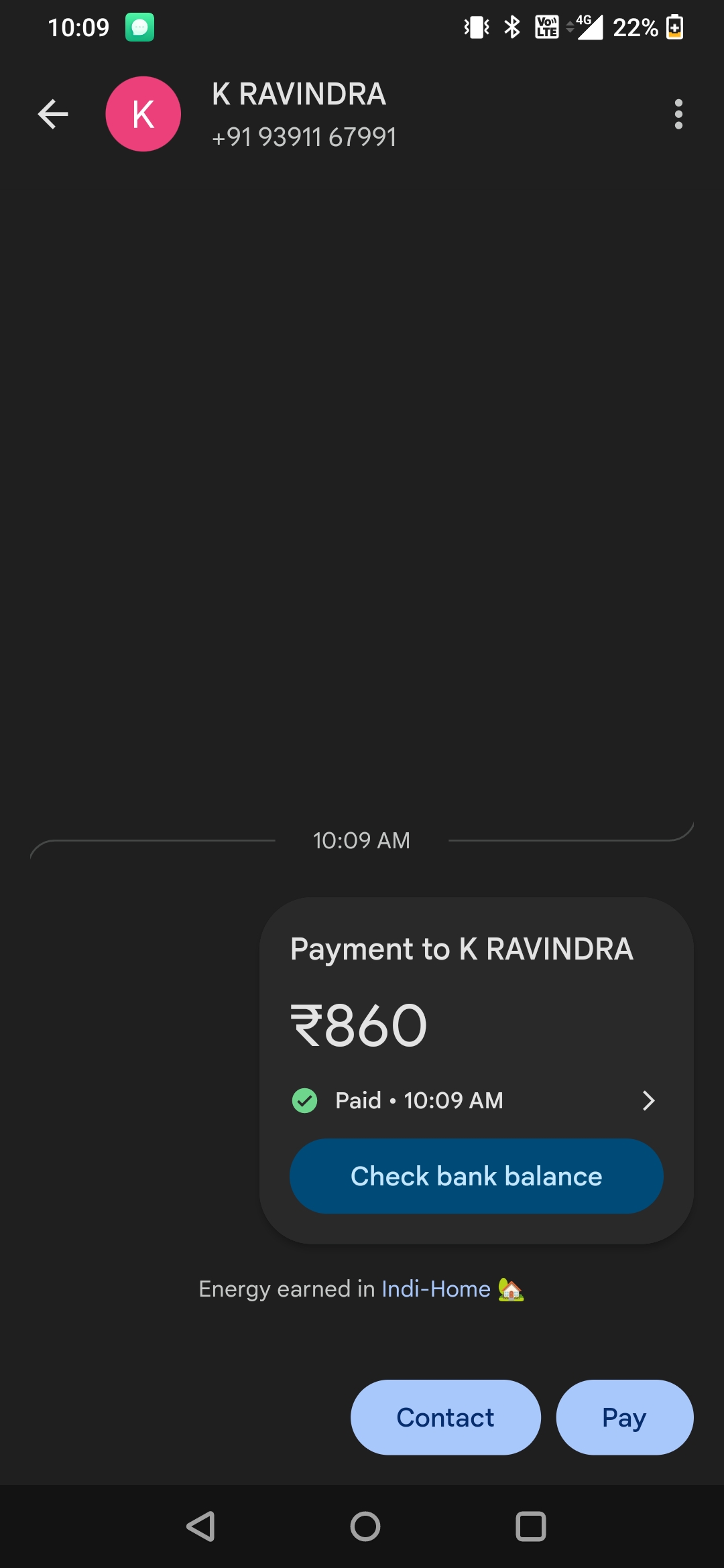Go to the system home screen
Viewport: 724px width, 1568px height.
[x=365, y=1527]
